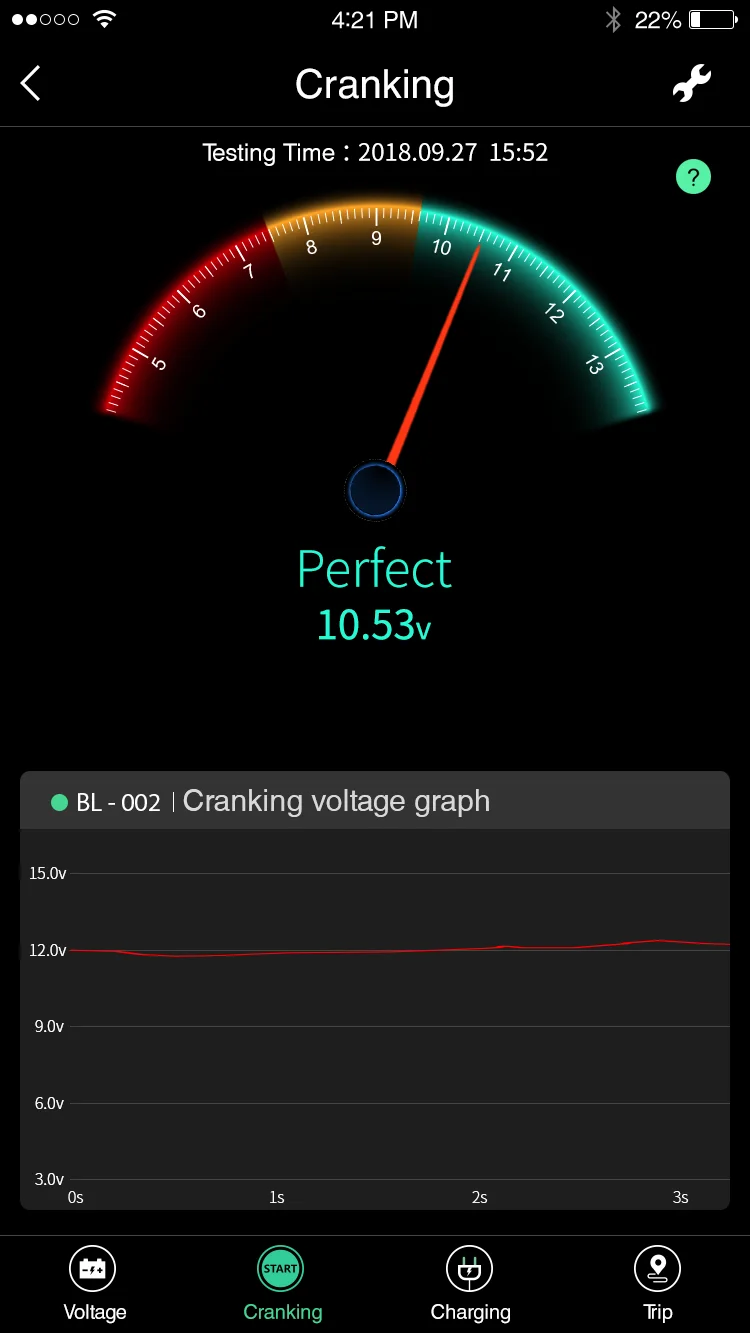Open the Trip tab
This screenshot has width=750, height=1334.
[657, 1284]
